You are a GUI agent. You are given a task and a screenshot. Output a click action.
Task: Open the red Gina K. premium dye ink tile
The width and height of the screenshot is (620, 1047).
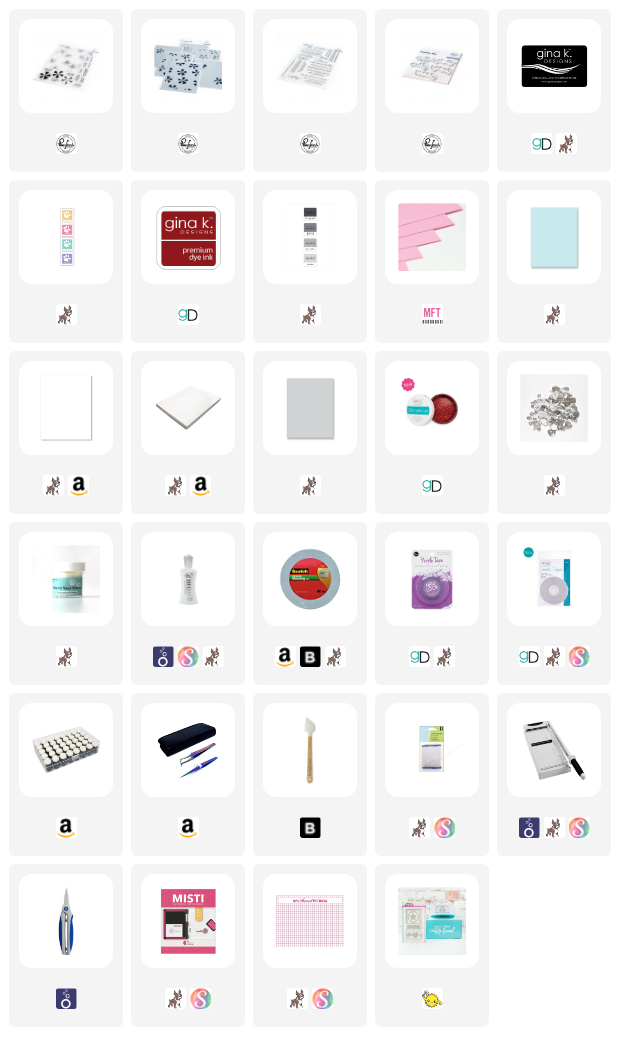[188, 237]
